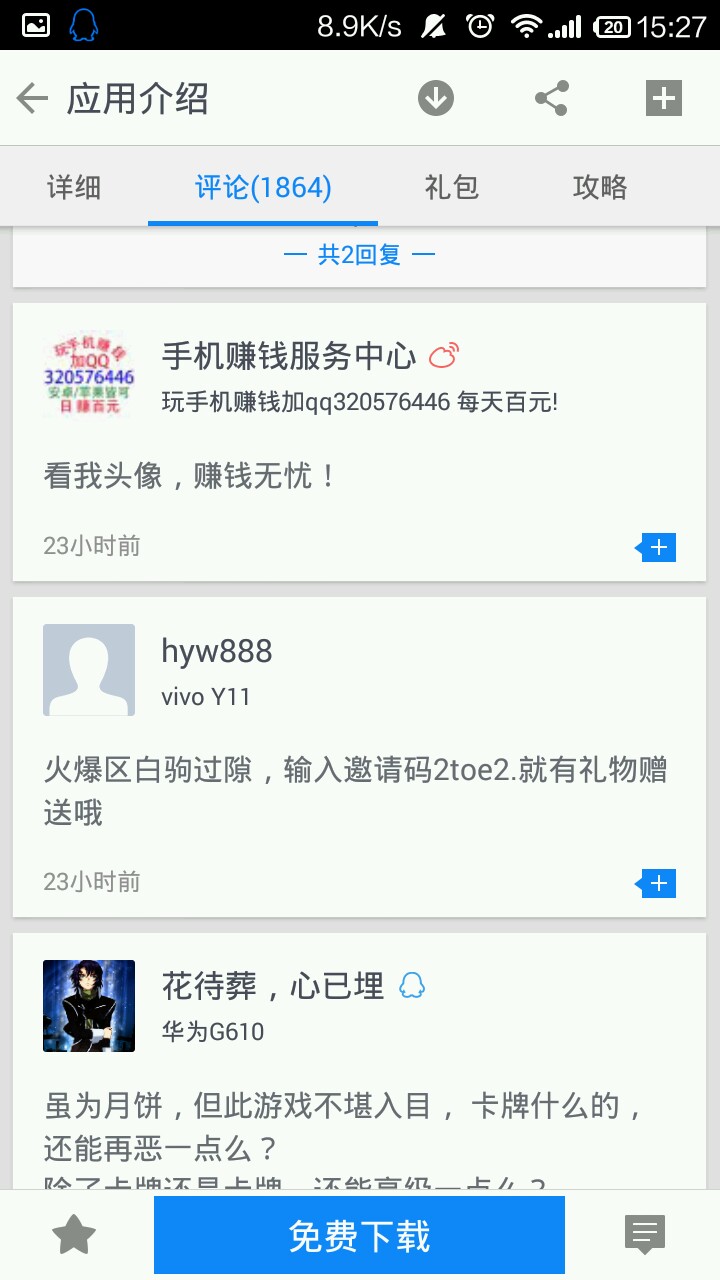The image size is (720, 1280).
Task: Reply to hyw888's comment with plus icon
Action: (657, 883)
